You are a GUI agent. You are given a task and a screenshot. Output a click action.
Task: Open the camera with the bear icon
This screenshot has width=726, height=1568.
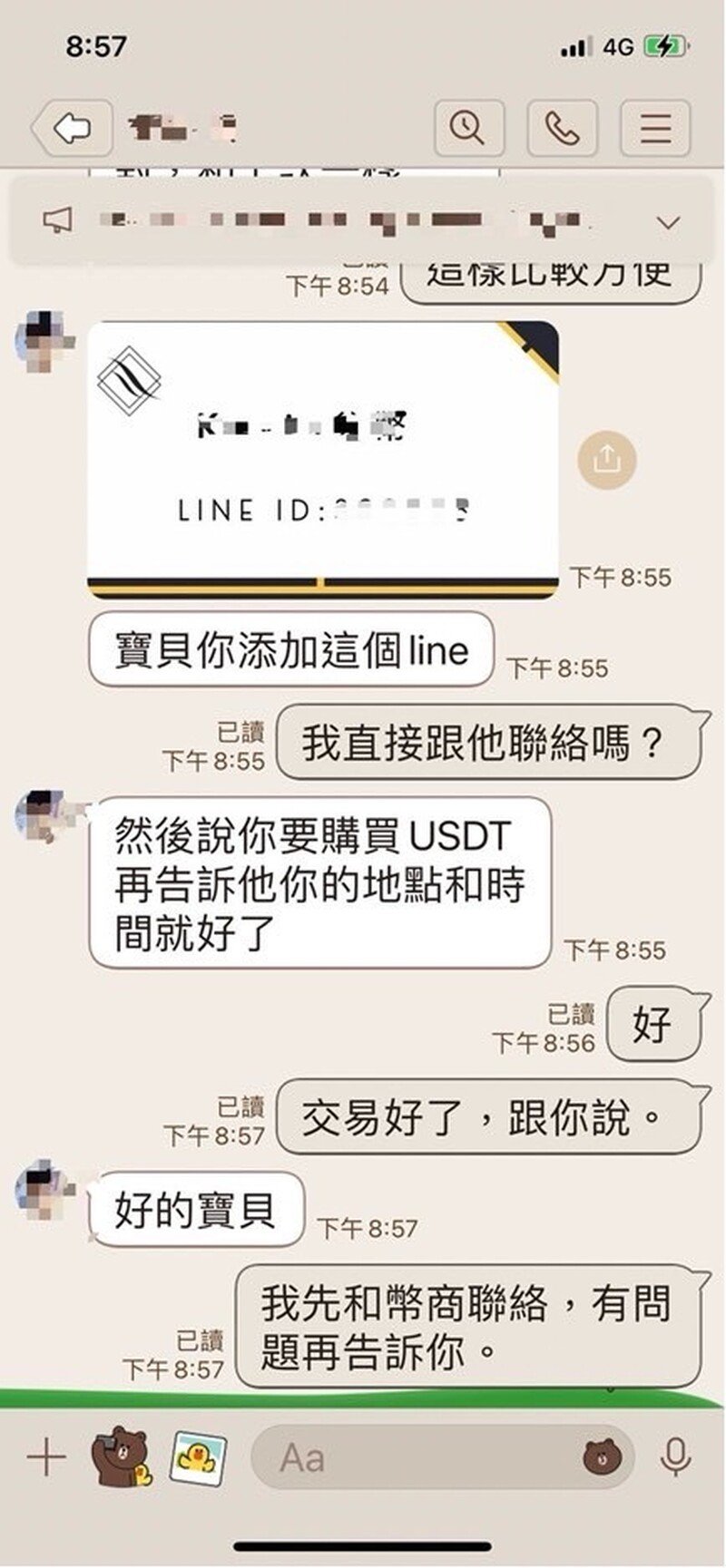click(x=121, y=1457)
